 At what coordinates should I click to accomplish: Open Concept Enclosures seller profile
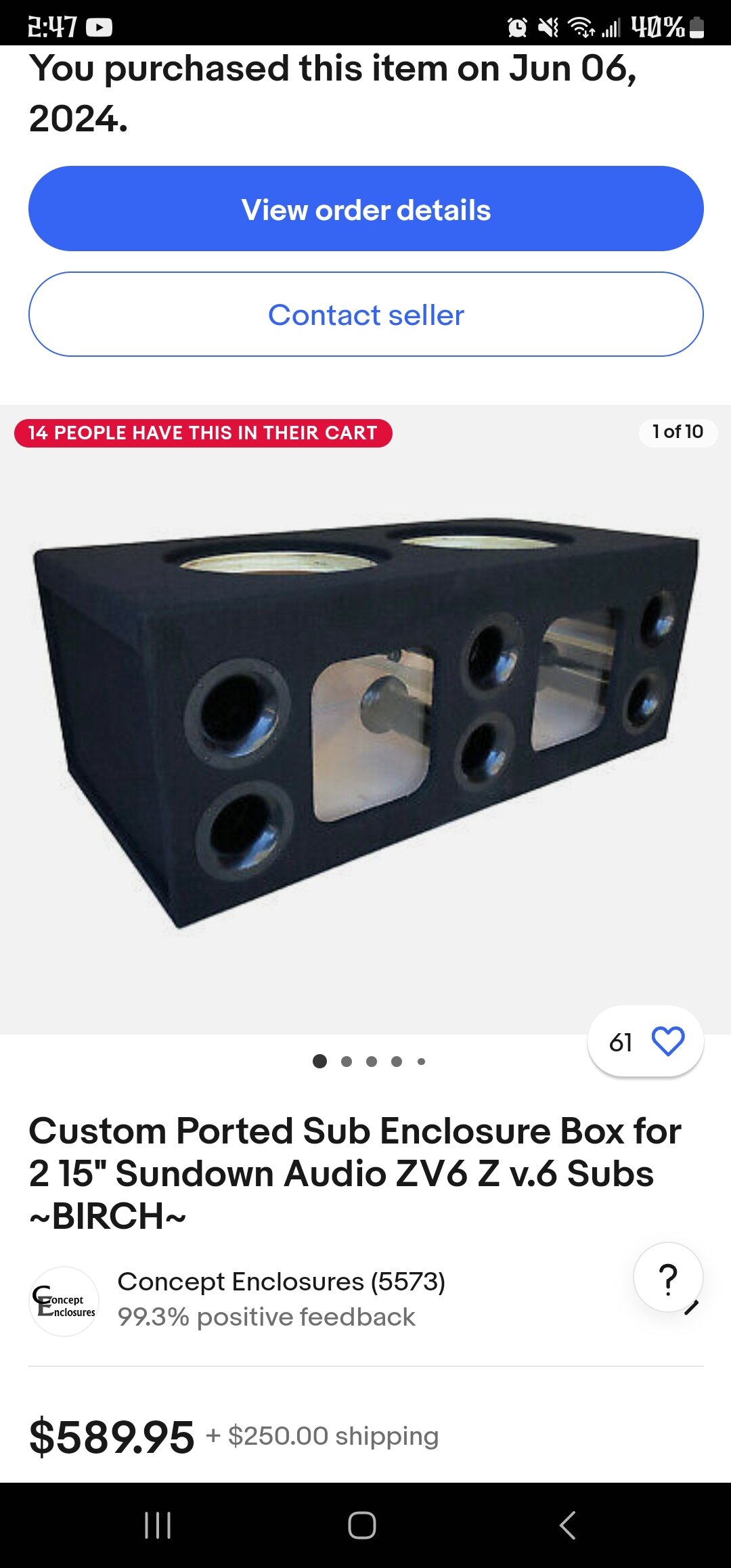click(281, 1282)
